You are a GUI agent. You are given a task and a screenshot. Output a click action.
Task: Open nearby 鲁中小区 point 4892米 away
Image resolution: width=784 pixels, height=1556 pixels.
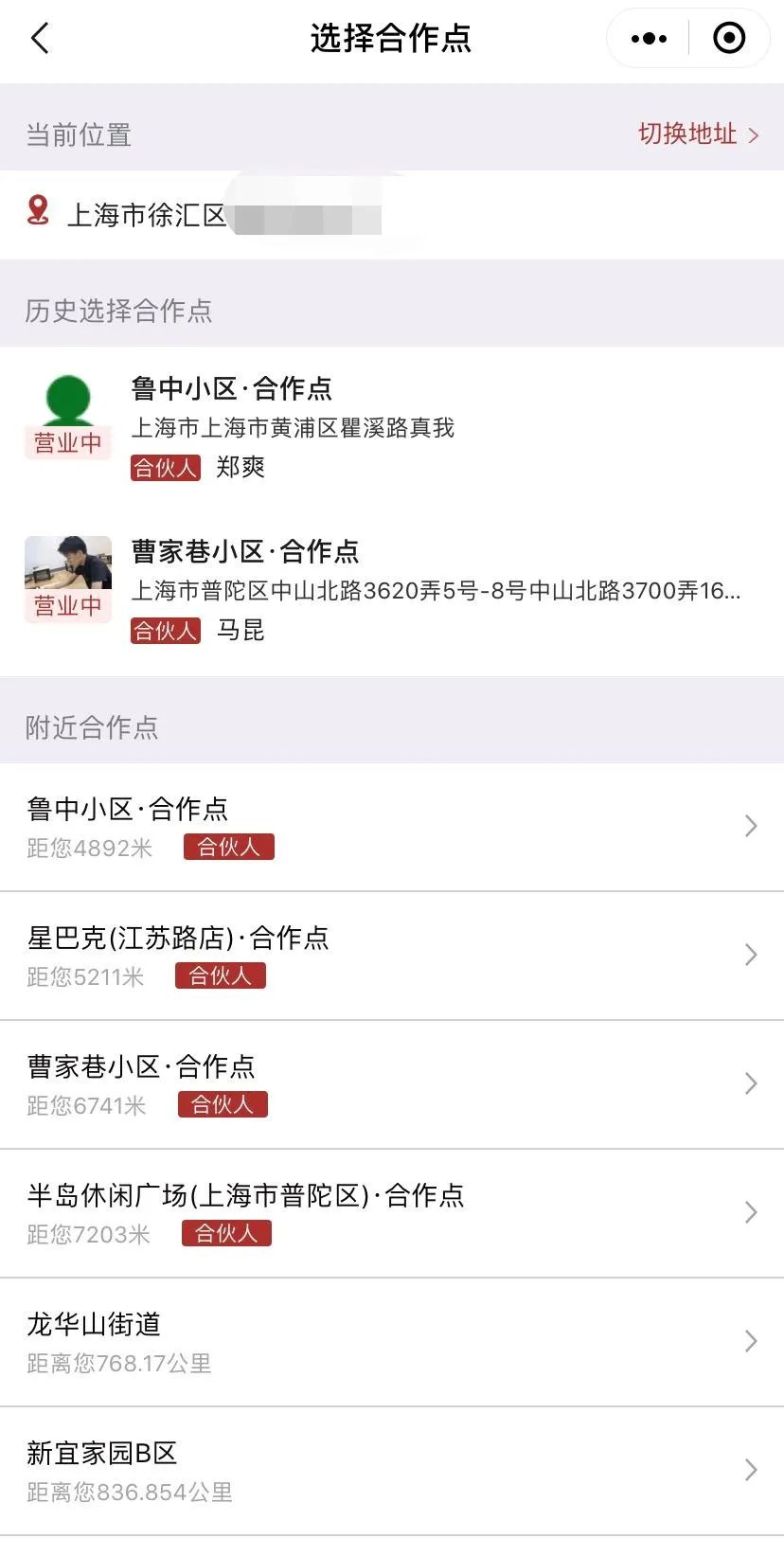coord(391,826)
